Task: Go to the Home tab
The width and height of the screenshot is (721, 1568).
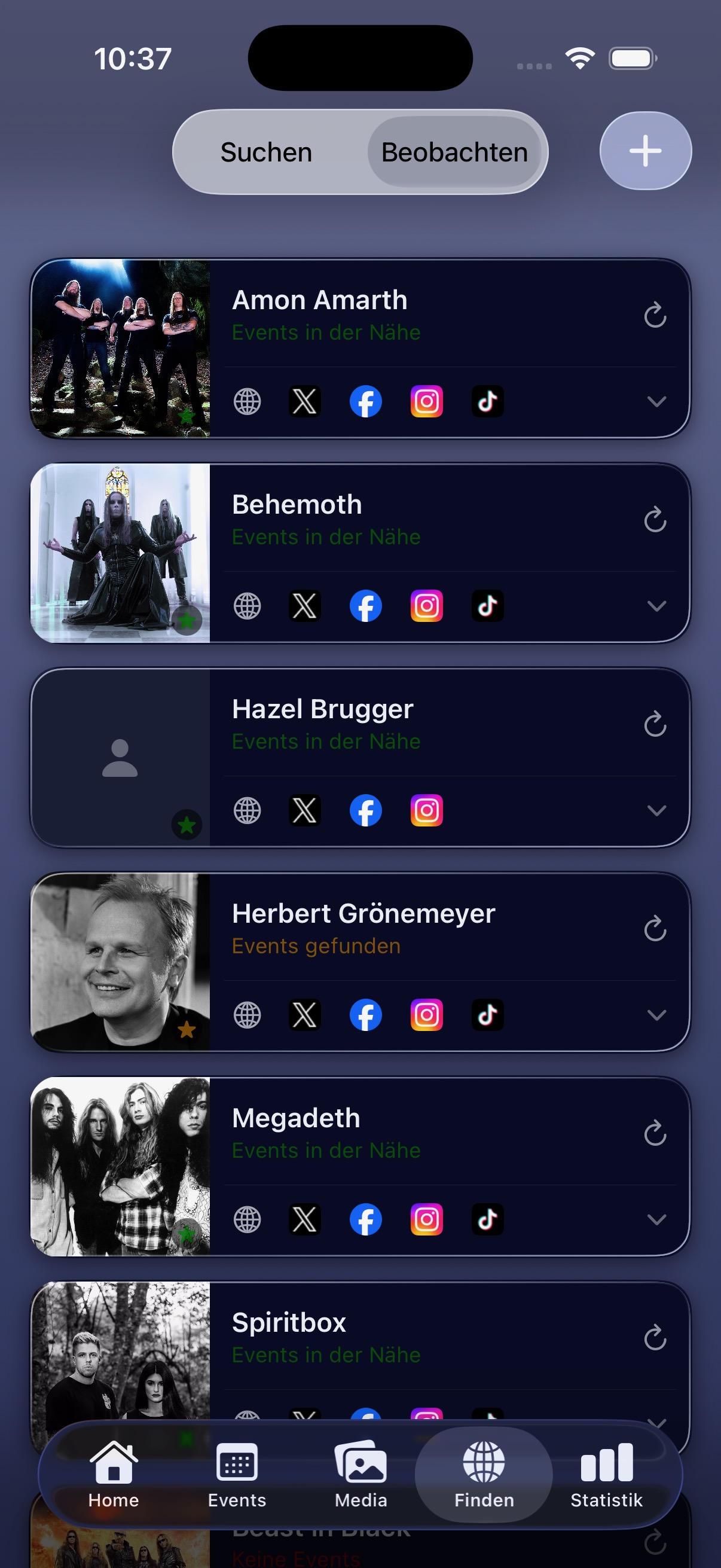Action: click(114, 1474)
